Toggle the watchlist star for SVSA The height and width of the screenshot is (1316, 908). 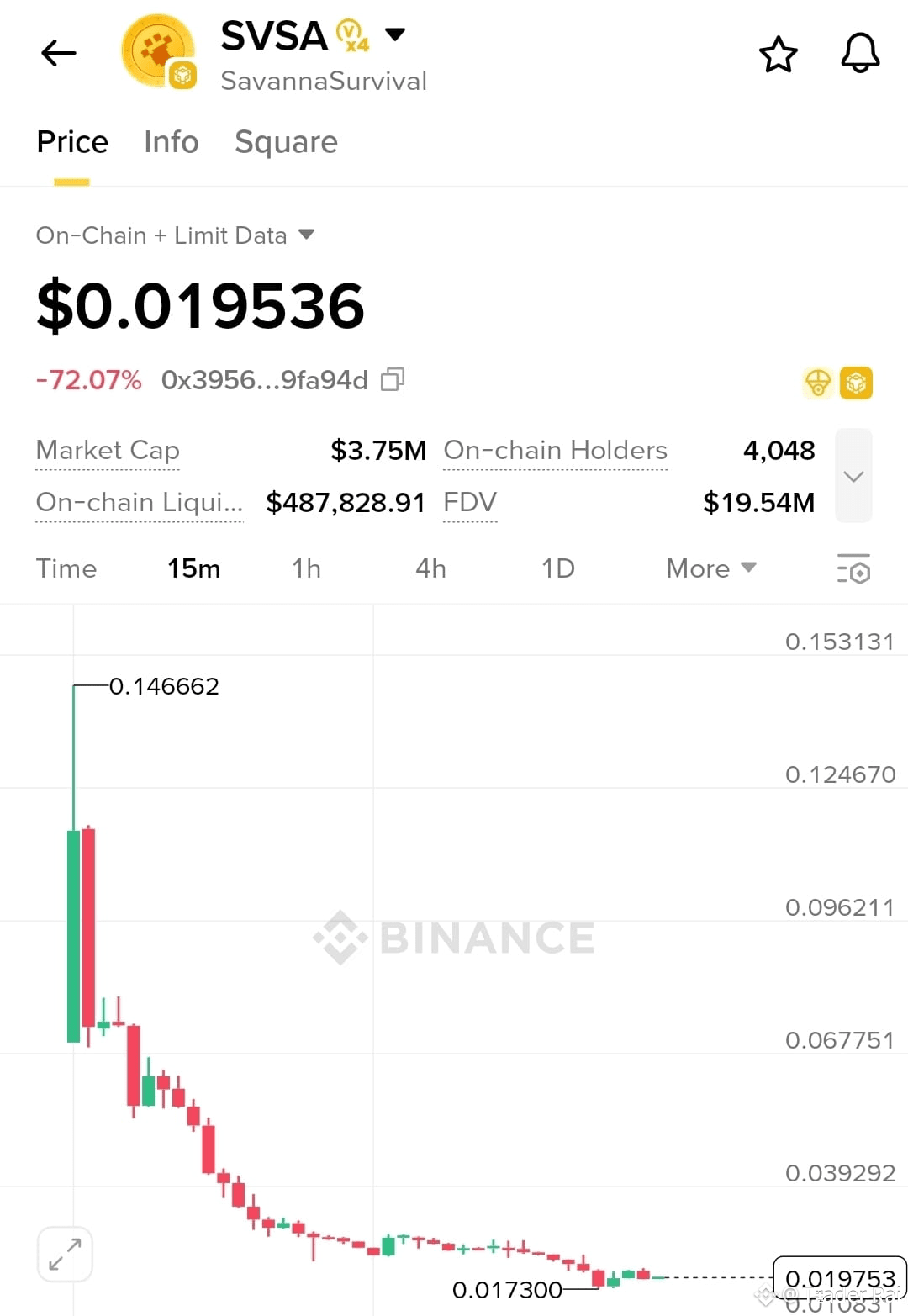[x=778, y=53]
